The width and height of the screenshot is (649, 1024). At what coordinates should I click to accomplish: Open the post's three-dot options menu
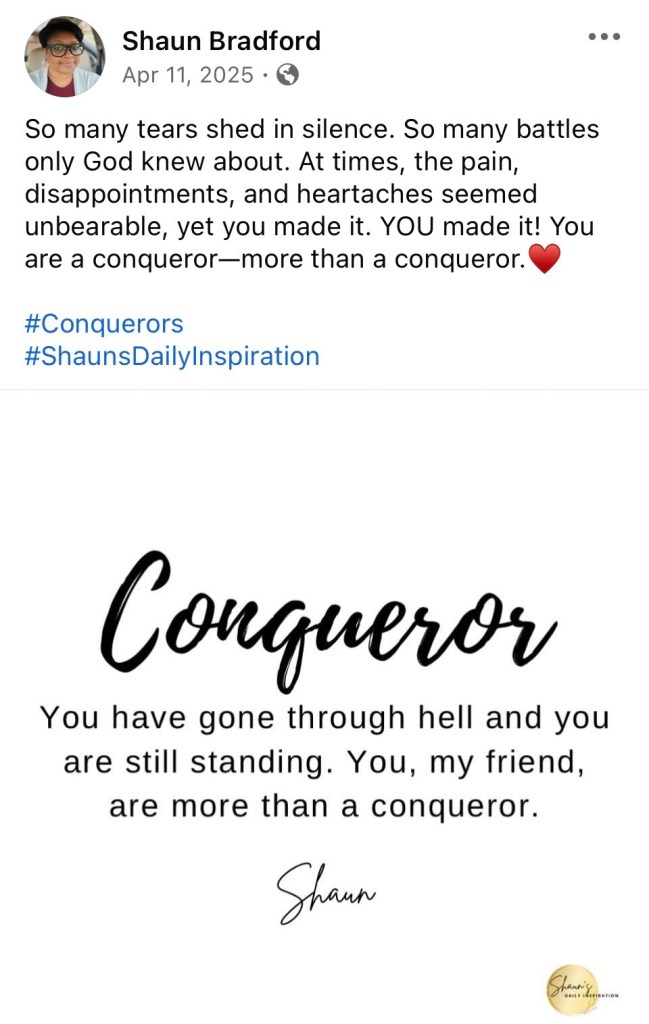[x=604, y=37]
